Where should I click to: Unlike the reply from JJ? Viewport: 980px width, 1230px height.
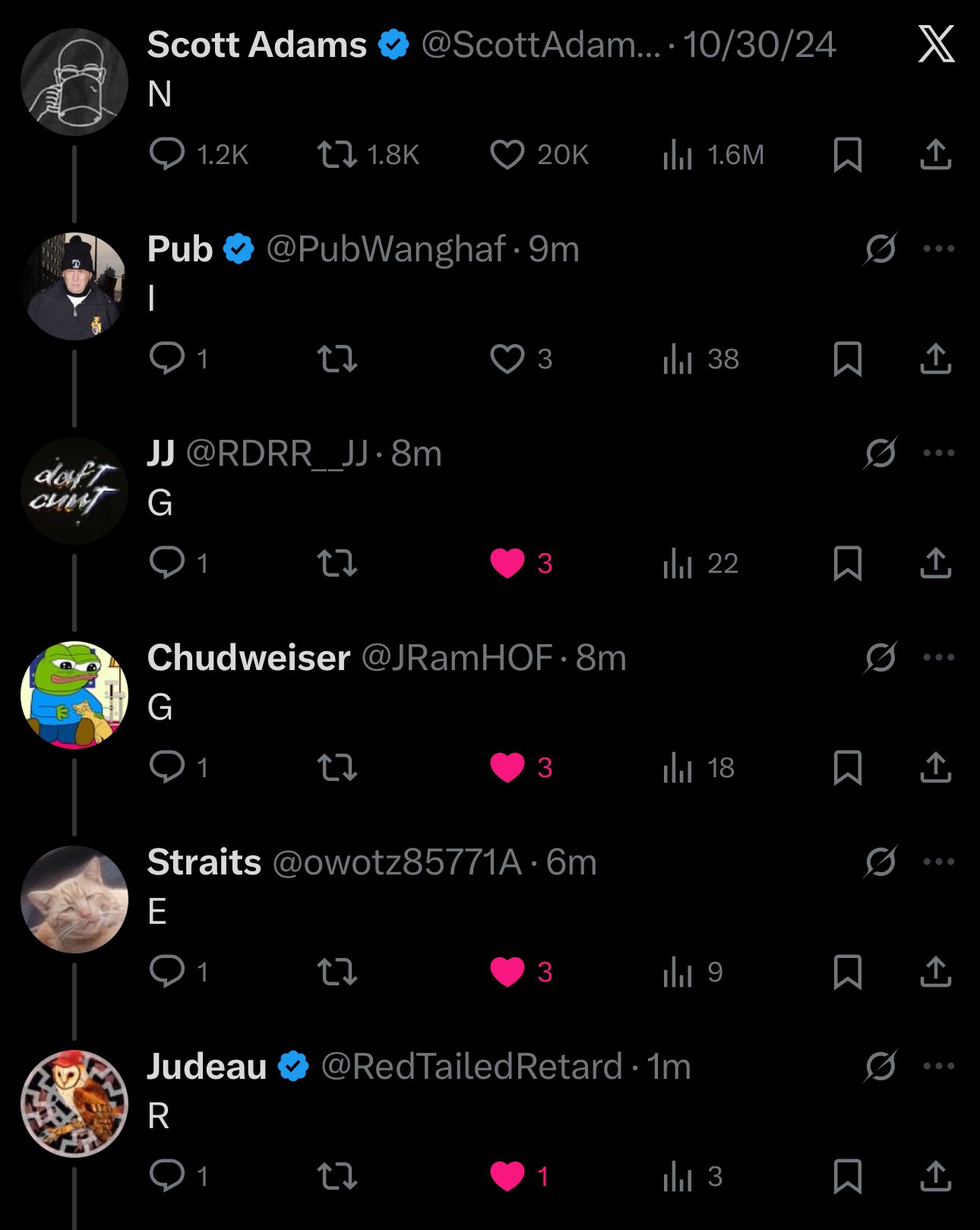coord(507,564)
